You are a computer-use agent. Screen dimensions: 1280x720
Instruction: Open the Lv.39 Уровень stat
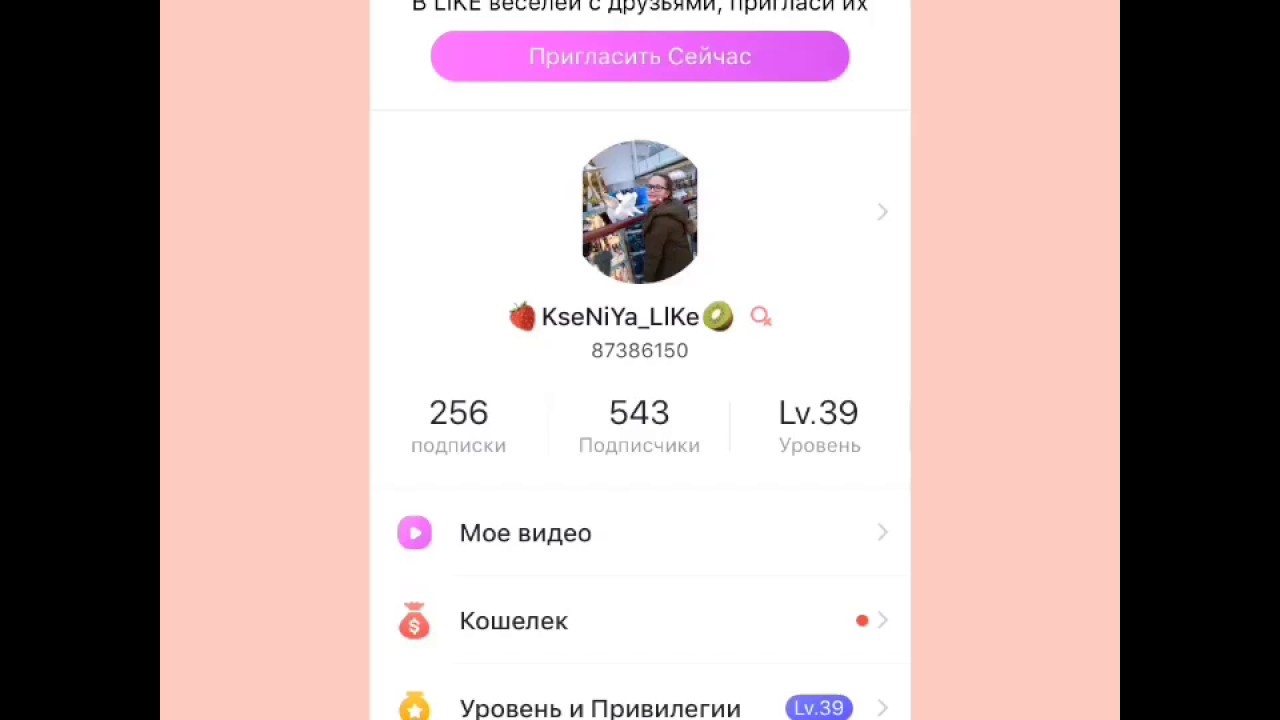818,425
